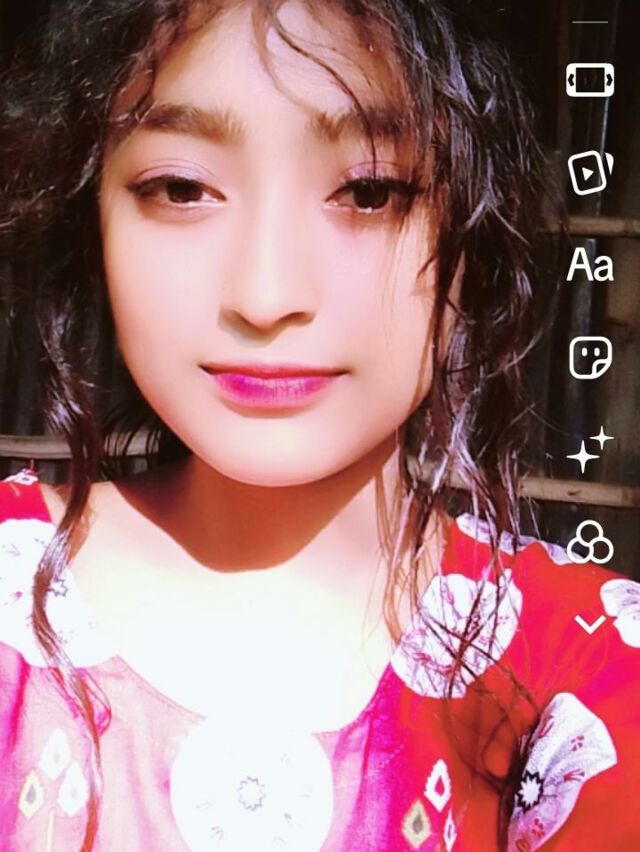Open the colour filters tool
Viewport: 640px width, 852px height.
(590, 544)
